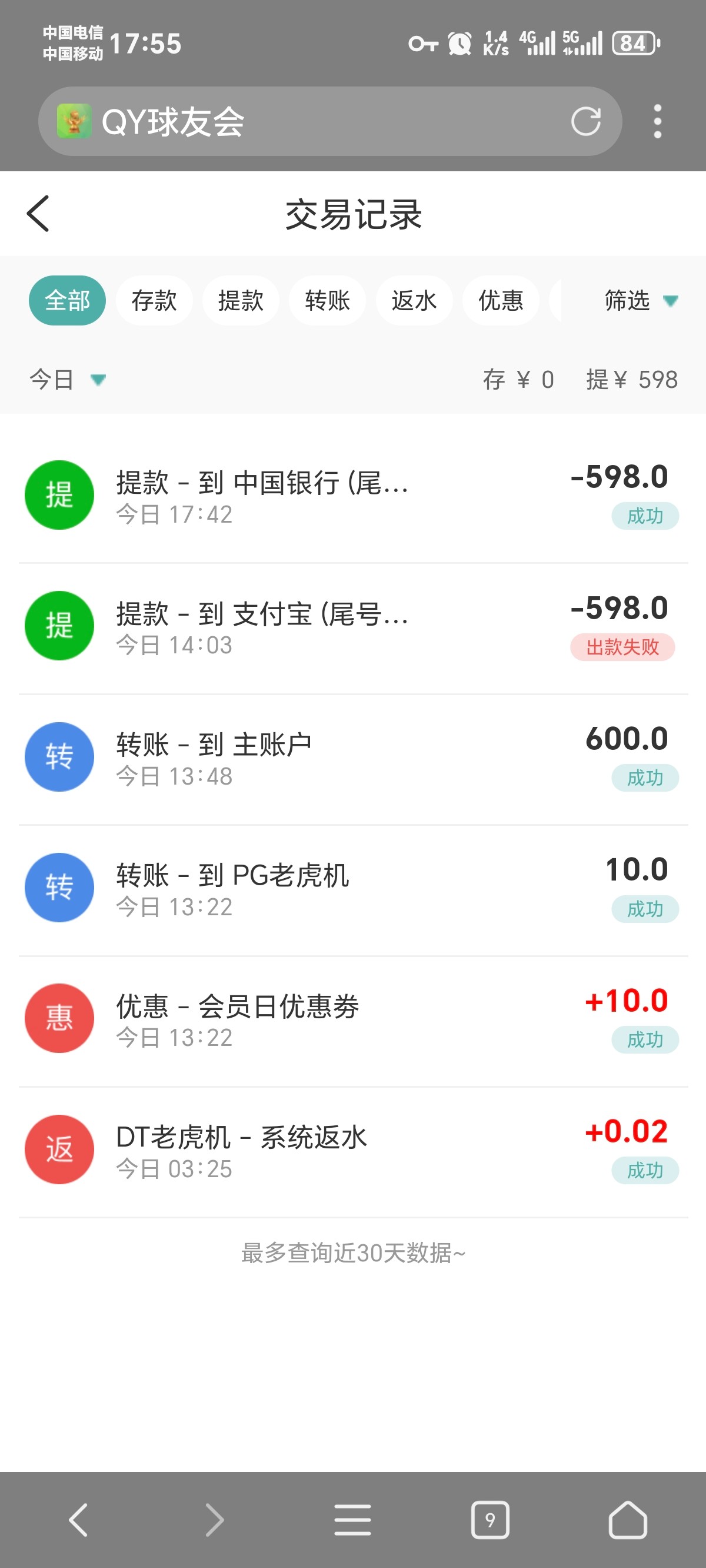Go to the browser home page
Screen dimensions: 706x1568
628,1520
